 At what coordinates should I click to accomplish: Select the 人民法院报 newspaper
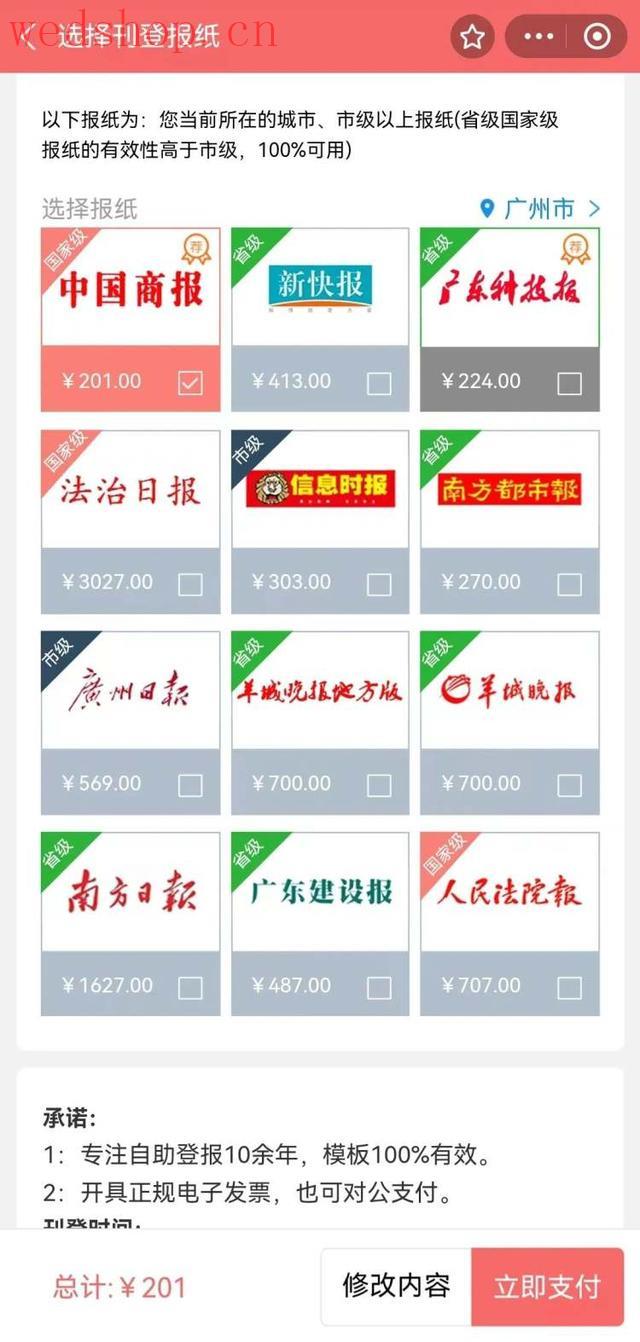pos(569,987)
